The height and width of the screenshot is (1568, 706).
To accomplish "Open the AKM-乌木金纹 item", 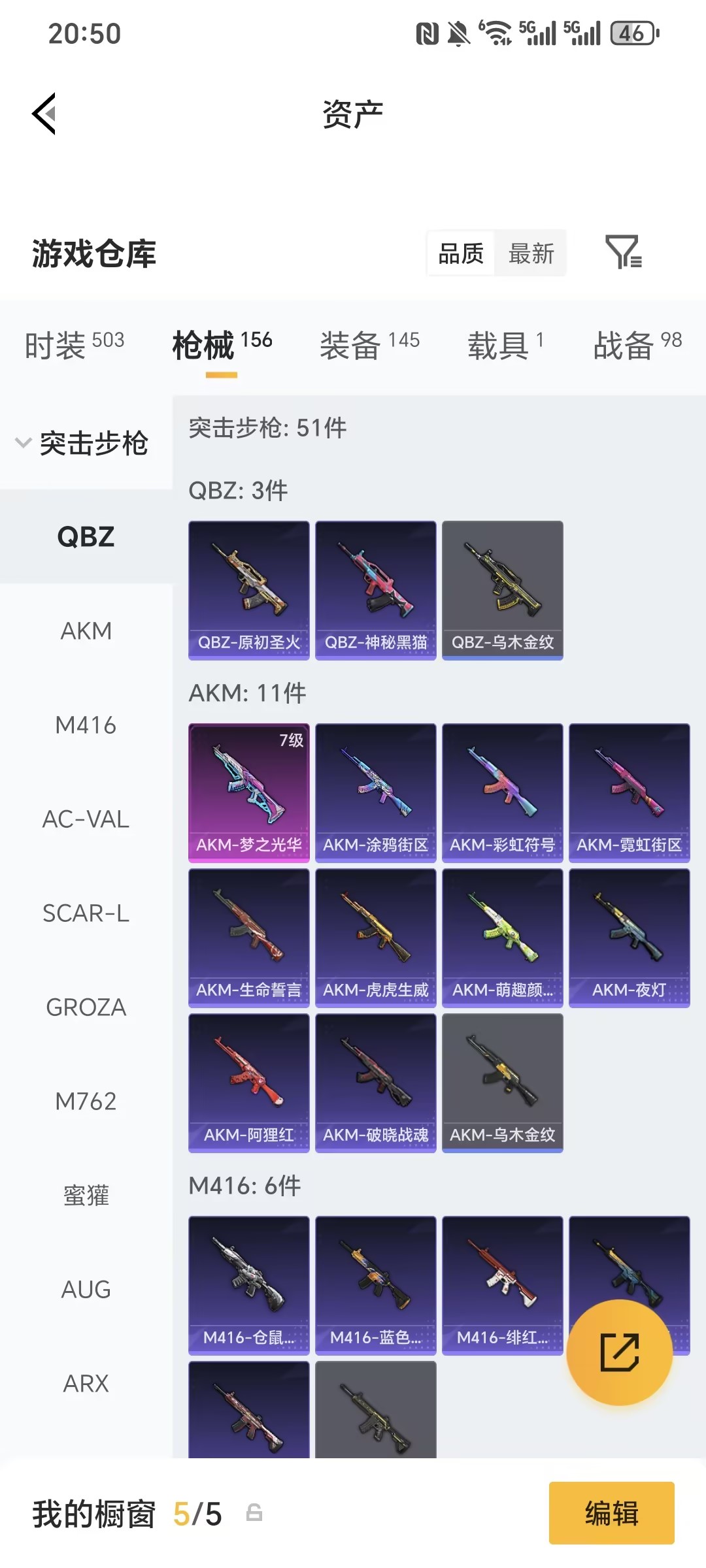I will (x=502, y=1083).
